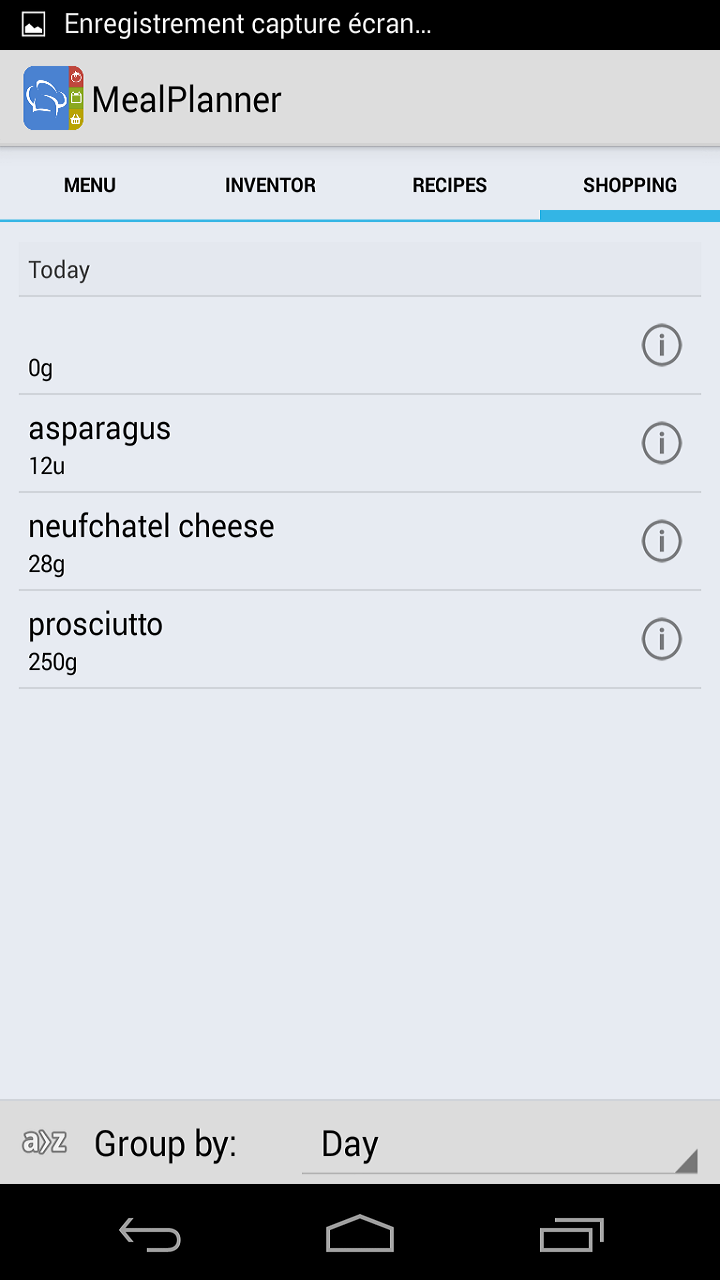Switch to the SHOPPING tab
The width and height of the screenshot is (720, 1280).
point(630,185)
